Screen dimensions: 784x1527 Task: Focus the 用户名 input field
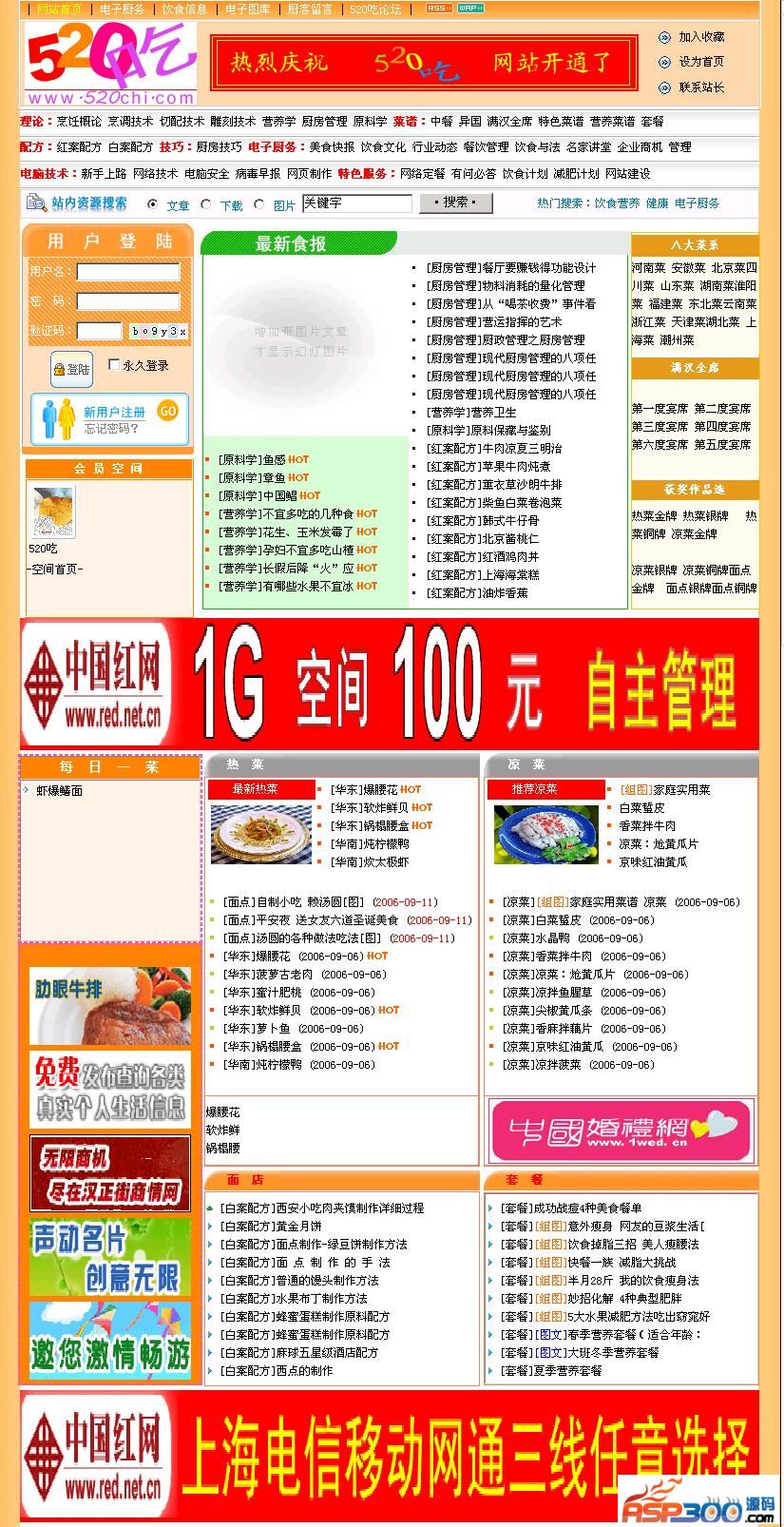coord(128,272)
